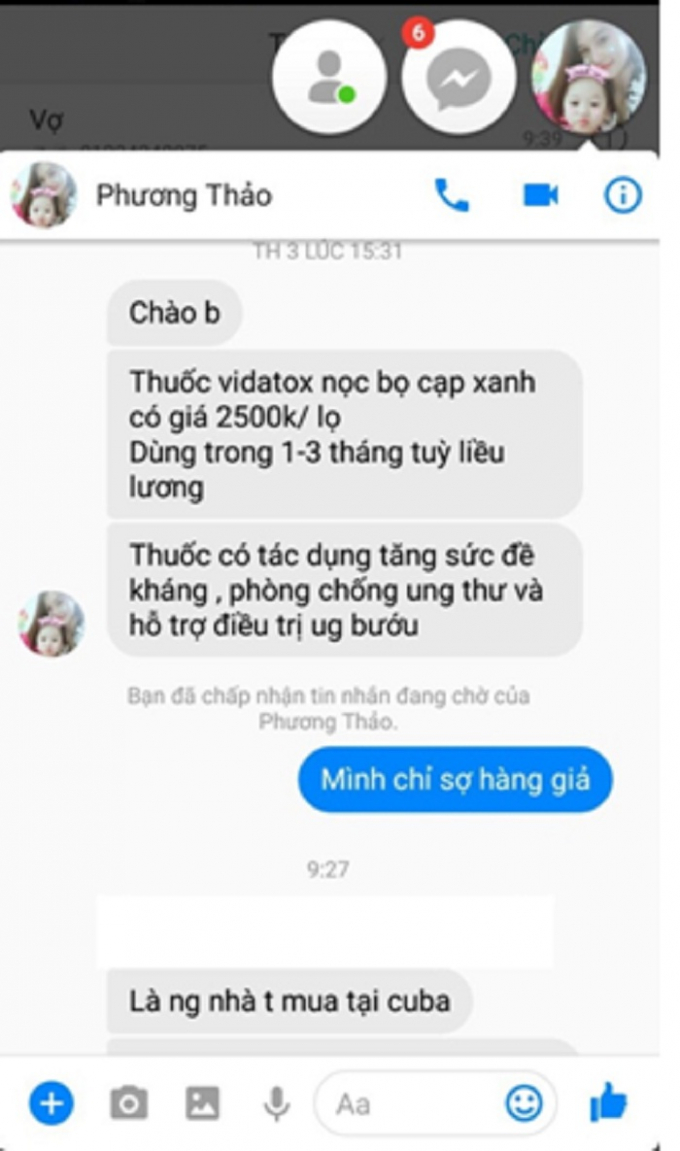Viewport: 680px width, 1151px height.
Task: Record a voice message with microphone
Action: 276,1104
